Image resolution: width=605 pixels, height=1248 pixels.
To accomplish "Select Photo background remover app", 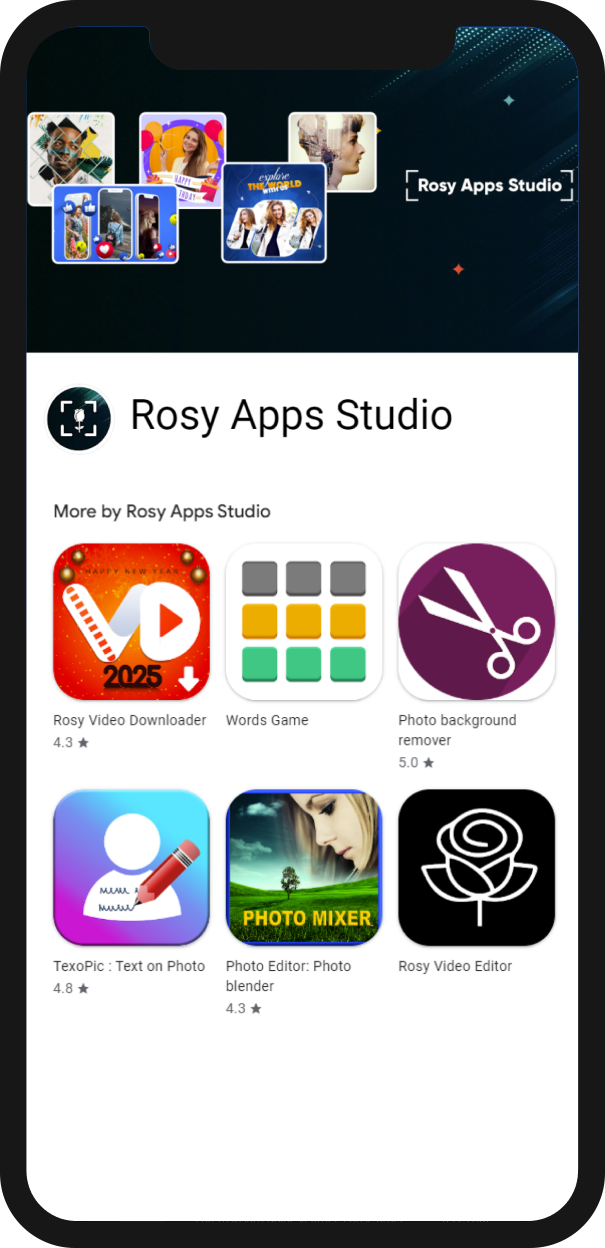I will [476, 622].
